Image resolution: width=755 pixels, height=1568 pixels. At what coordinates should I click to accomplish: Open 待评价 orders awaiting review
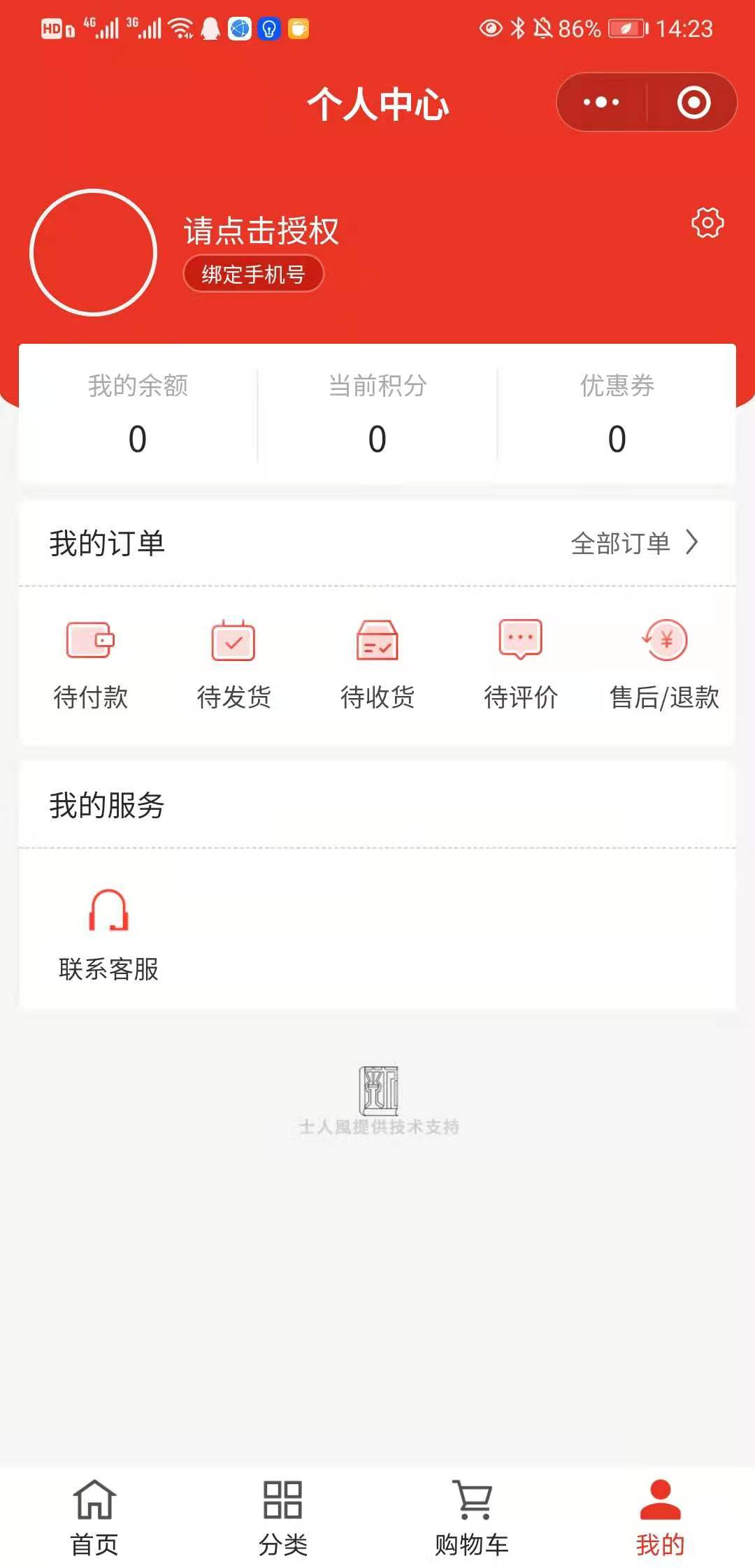point(521,664)
